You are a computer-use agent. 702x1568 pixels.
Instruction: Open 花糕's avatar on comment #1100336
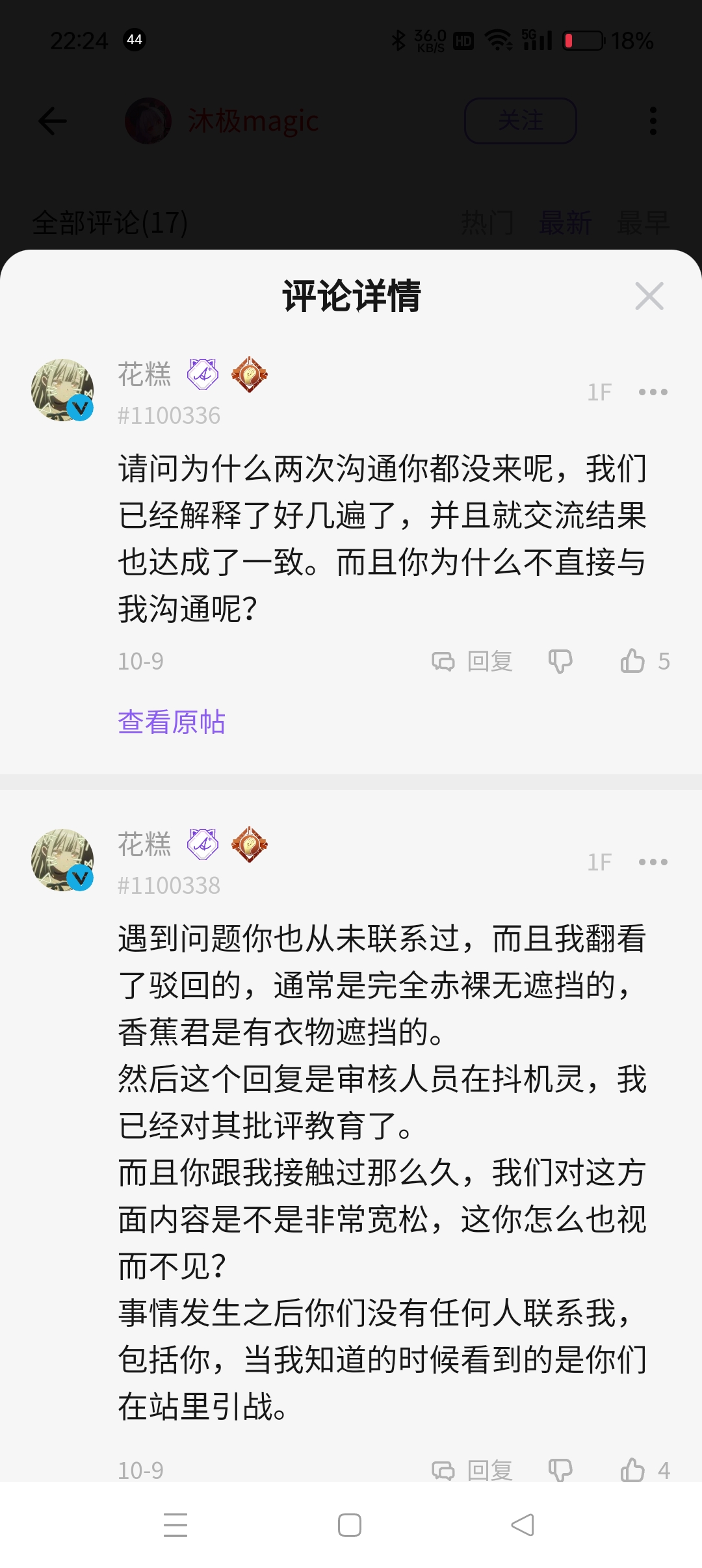click(x=62, y=390)
